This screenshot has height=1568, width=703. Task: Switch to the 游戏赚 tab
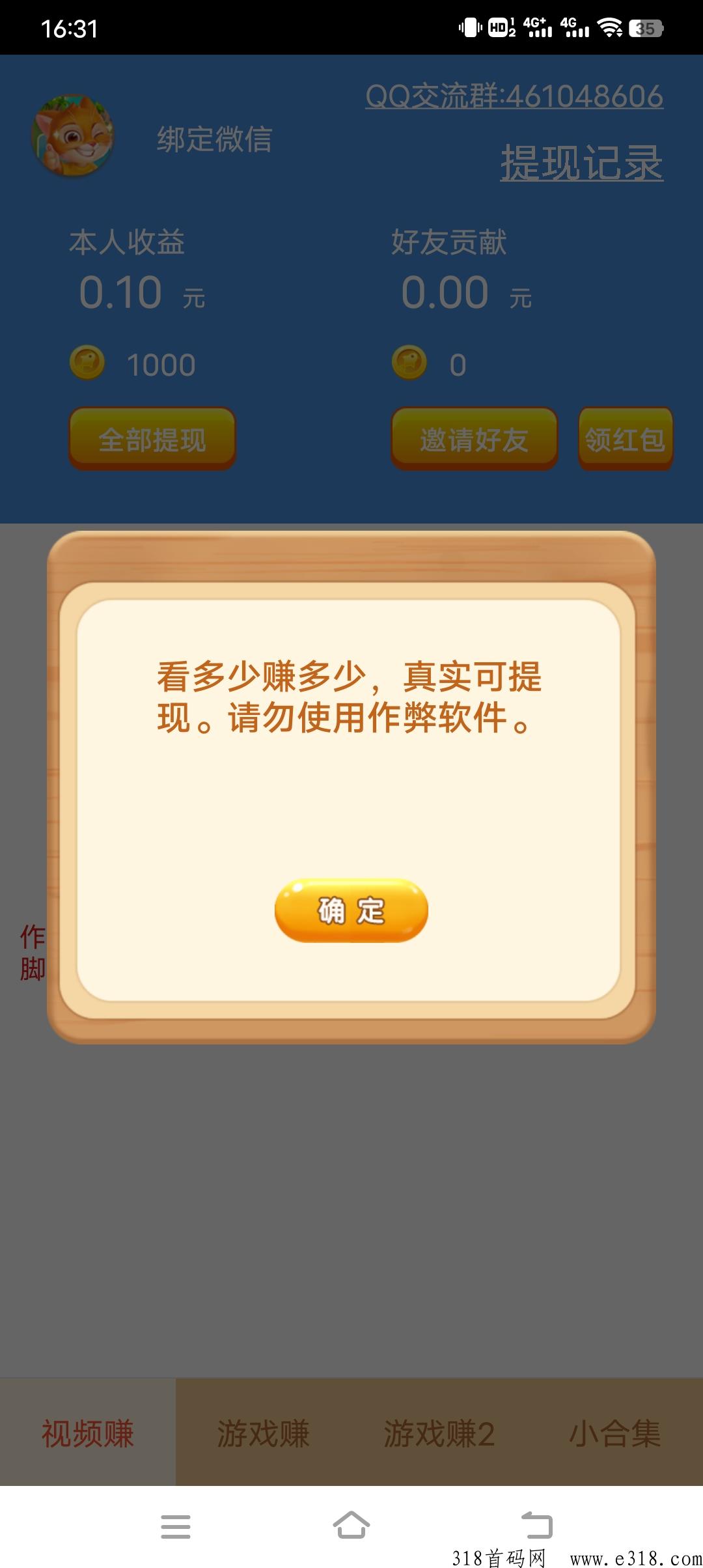coord(263,1434)
